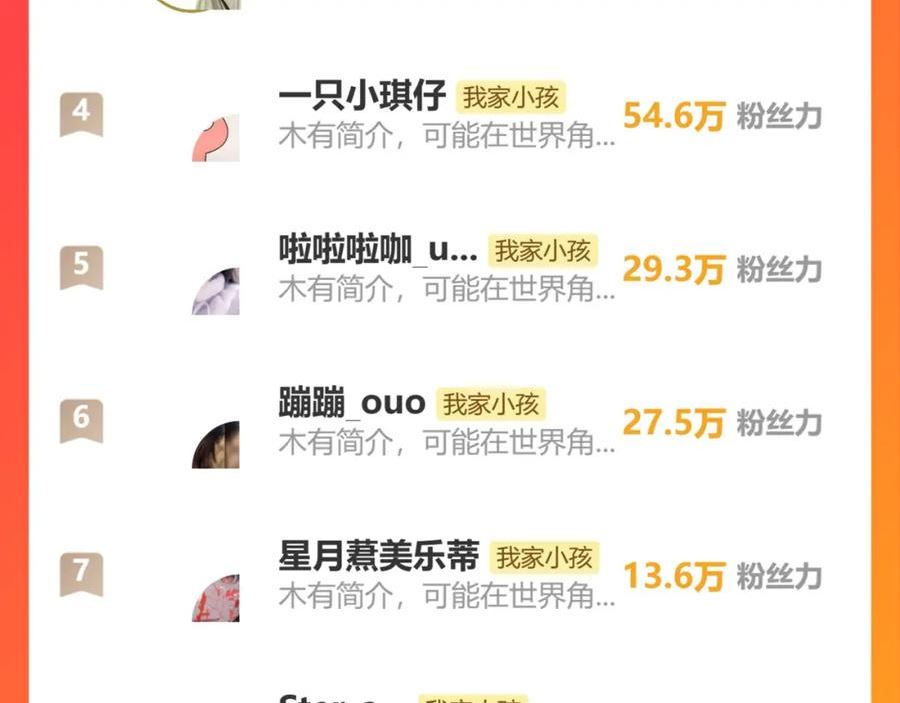Open 星月薰美乐蒂's ranking row
Image resolution: width=900 pixels, height=703 pixels.
449,575
